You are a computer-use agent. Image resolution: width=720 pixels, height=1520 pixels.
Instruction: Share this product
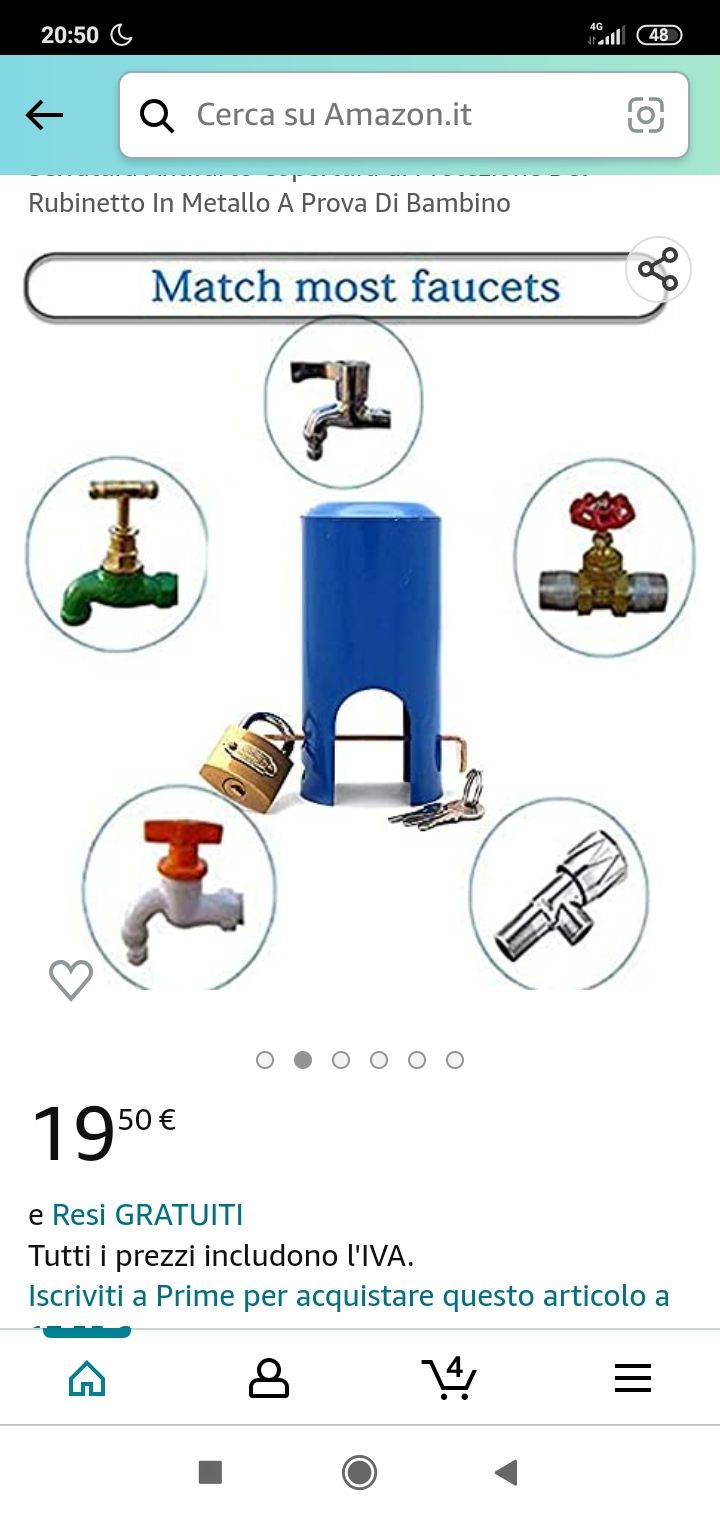click(x=658, y=270)
